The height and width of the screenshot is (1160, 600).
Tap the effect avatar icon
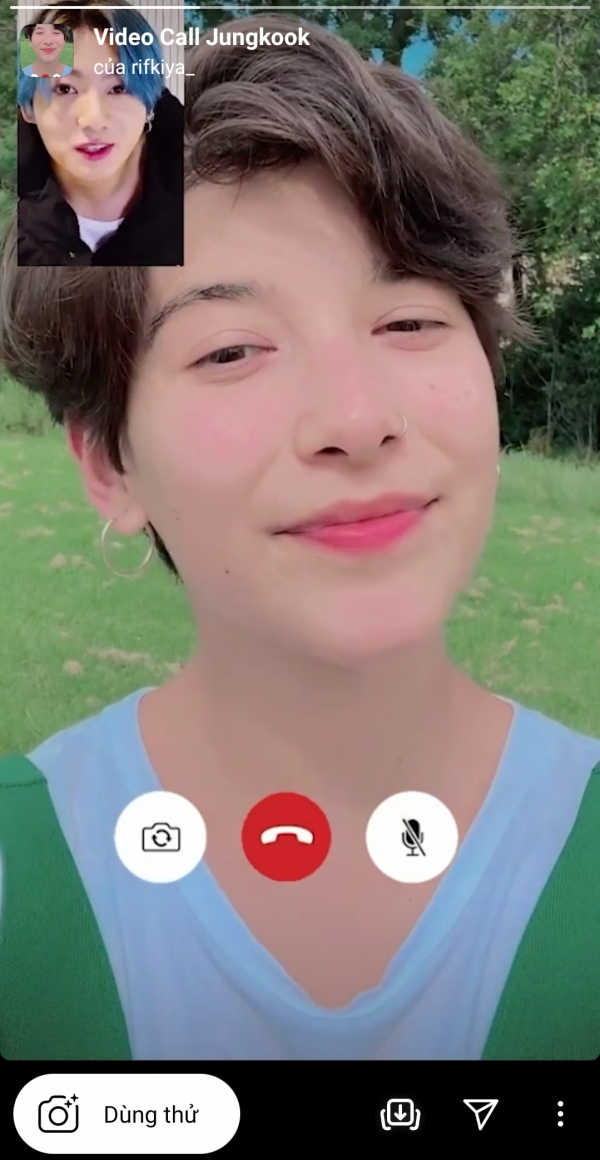[x=46, y=50]
